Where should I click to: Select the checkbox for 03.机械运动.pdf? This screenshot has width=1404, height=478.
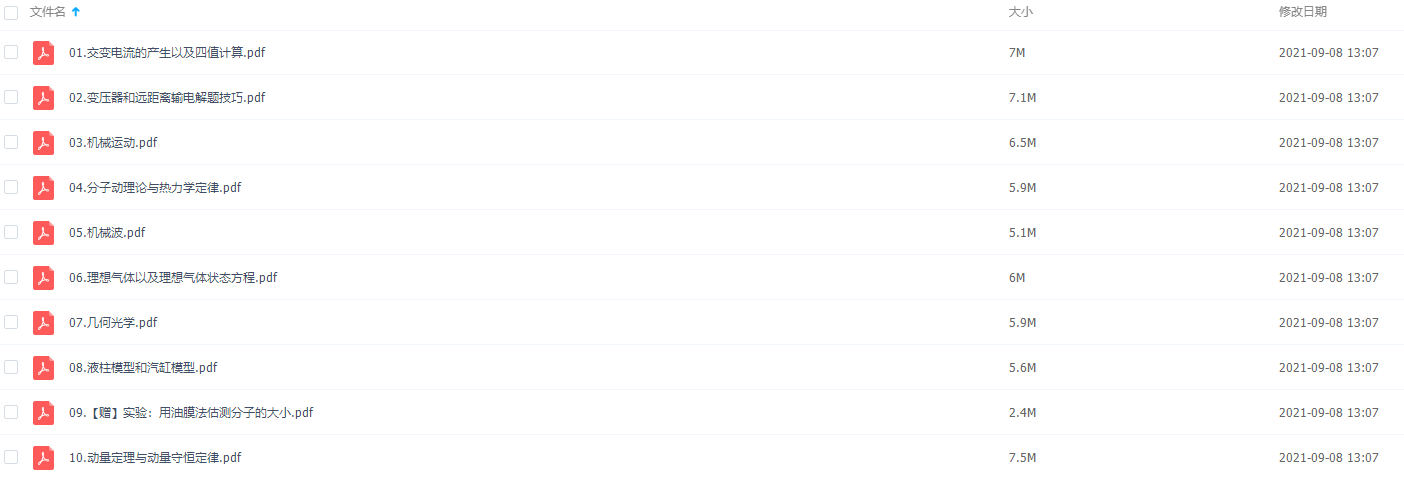[11, 142]
